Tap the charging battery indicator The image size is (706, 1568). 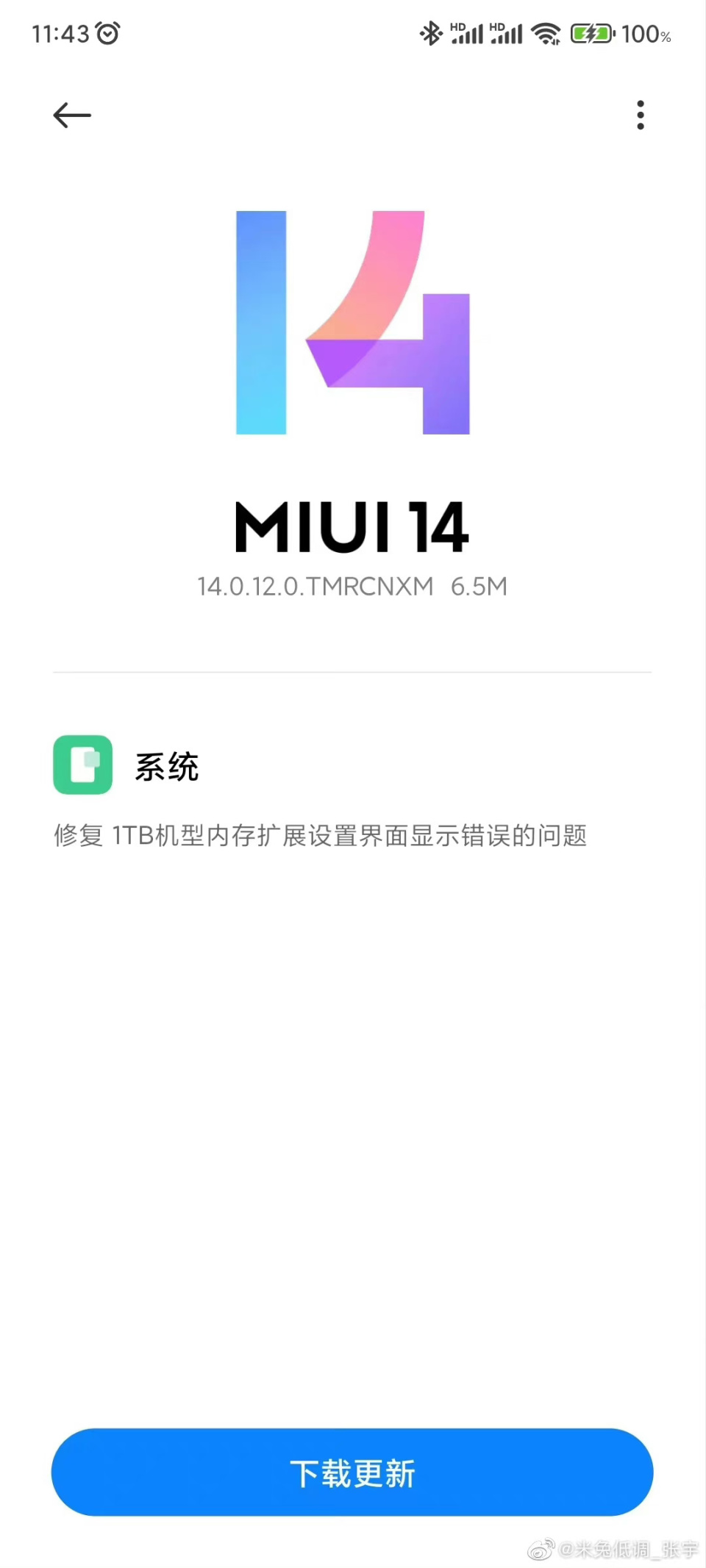click(x=592, y=33)
